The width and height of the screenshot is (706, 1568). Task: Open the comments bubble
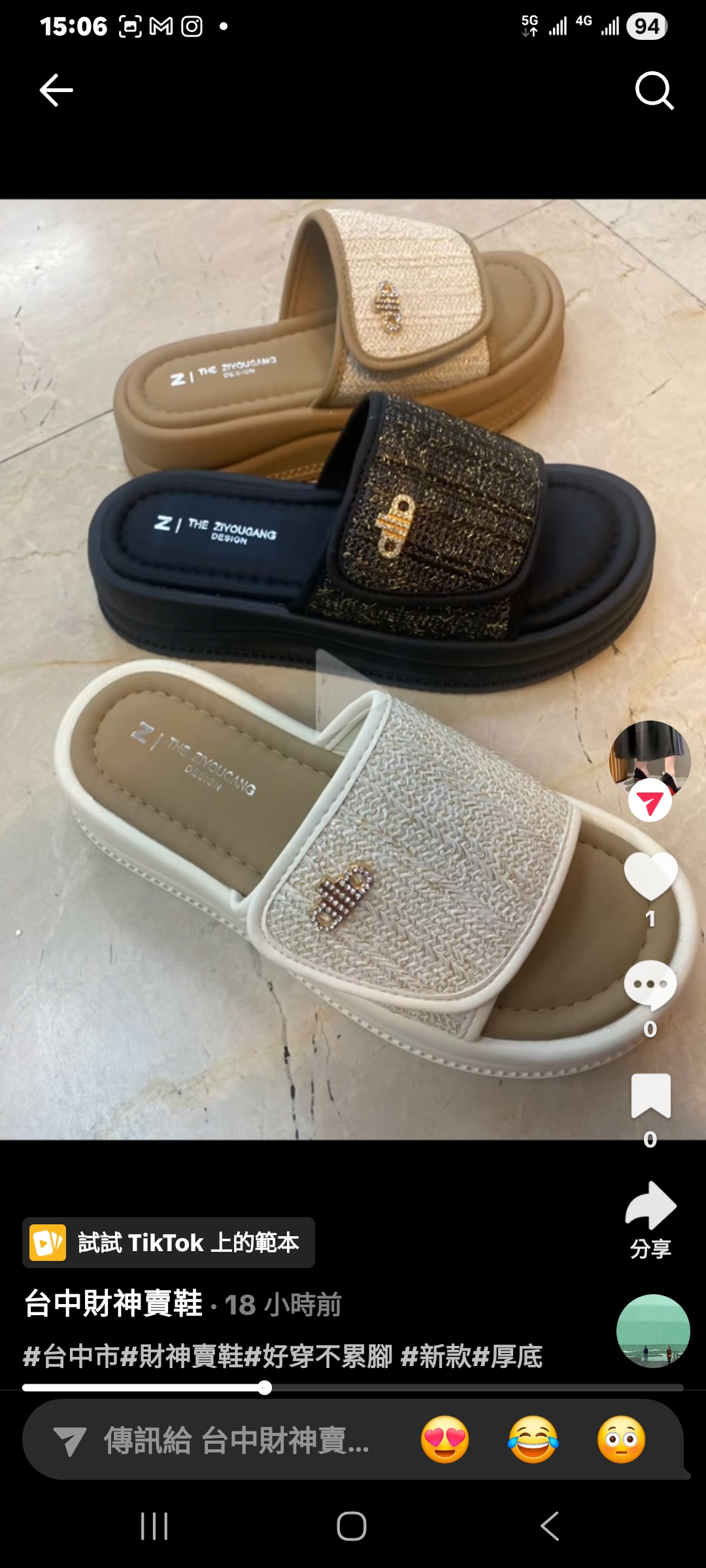pyautogui.click(x=650, y=985)
